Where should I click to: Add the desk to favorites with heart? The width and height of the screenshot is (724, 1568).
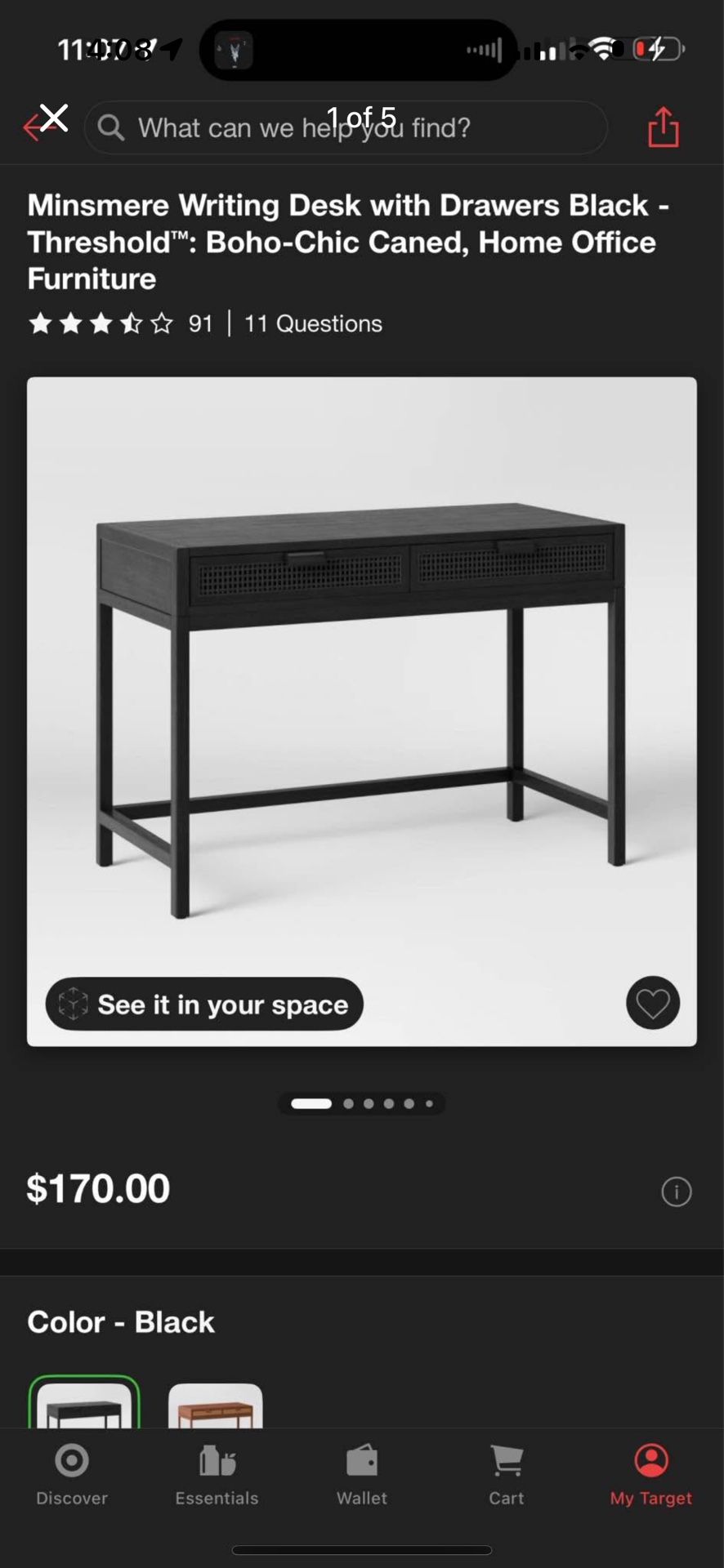(x=652, y=1003)
